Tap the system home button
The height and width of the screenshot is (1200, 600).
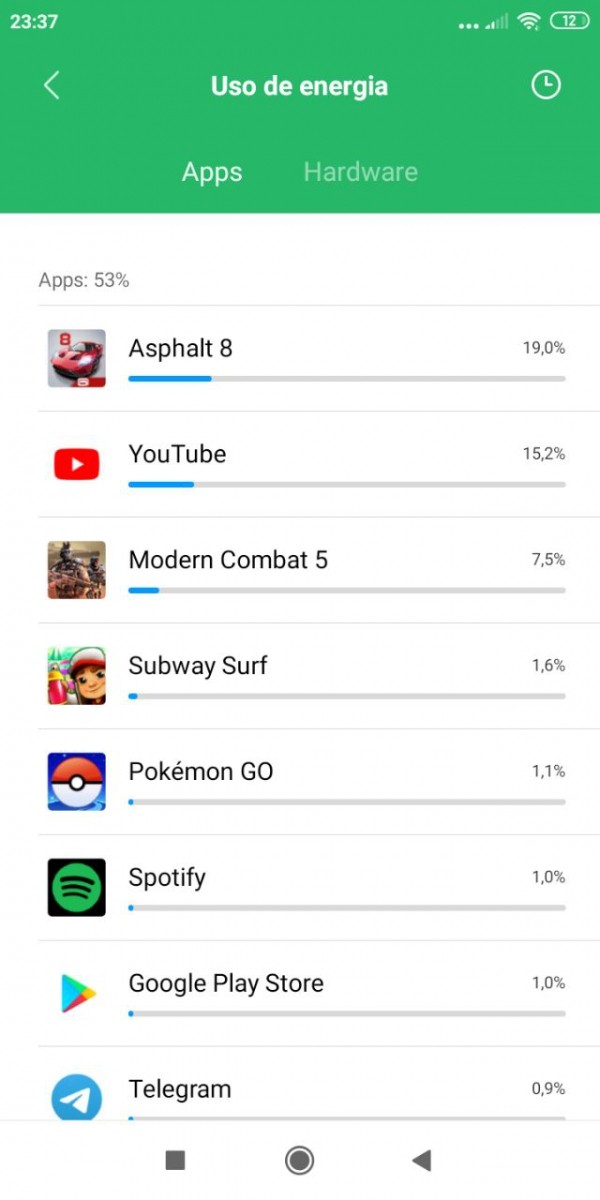(299, 1160)
